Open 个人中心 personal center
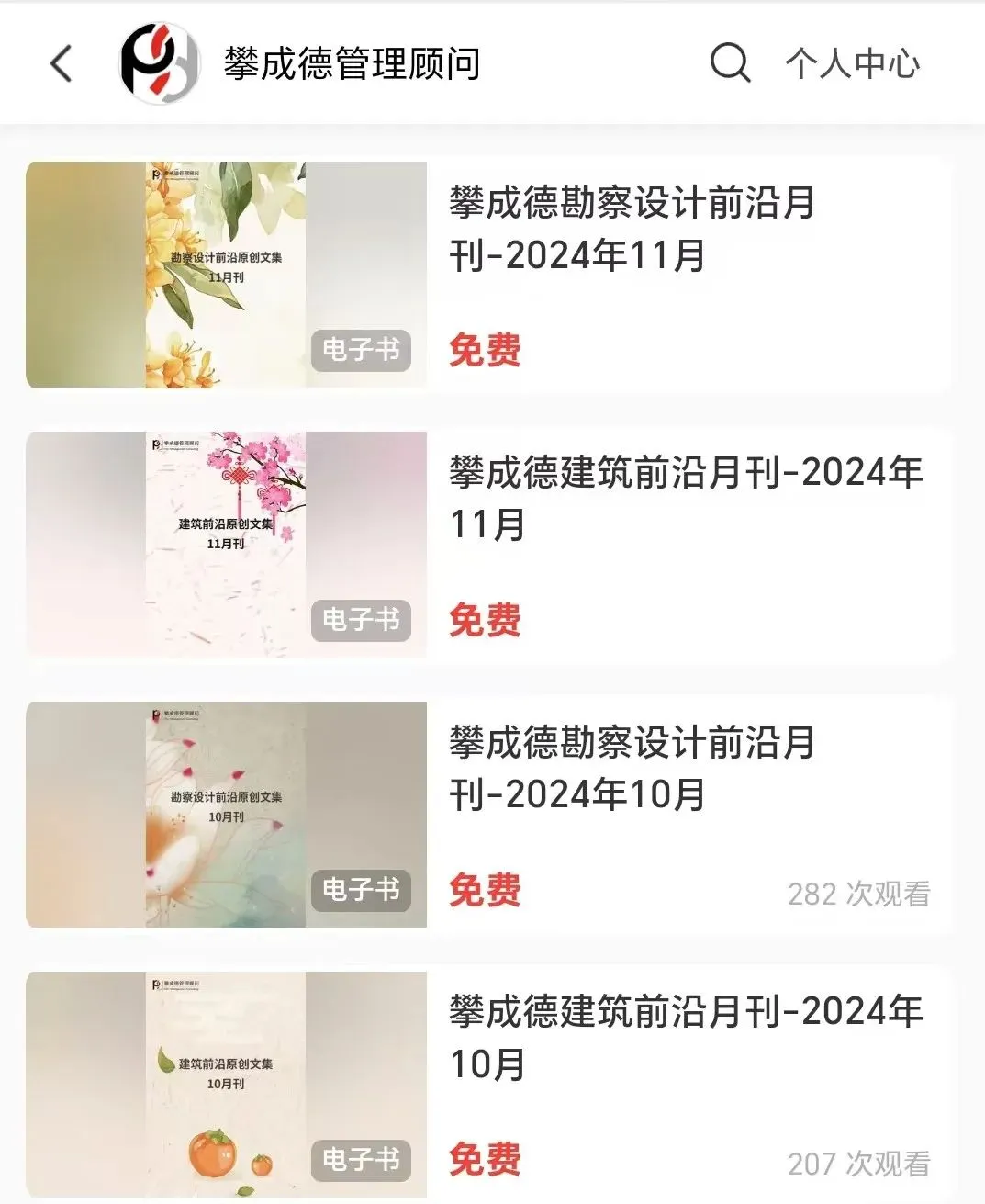985x1204 pixels. click(x=852, y=64)
